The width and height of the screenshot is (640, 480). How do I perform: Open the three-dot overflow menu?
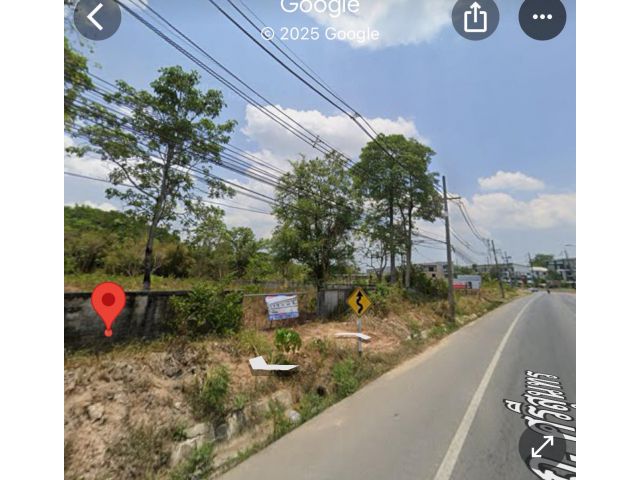542,17
